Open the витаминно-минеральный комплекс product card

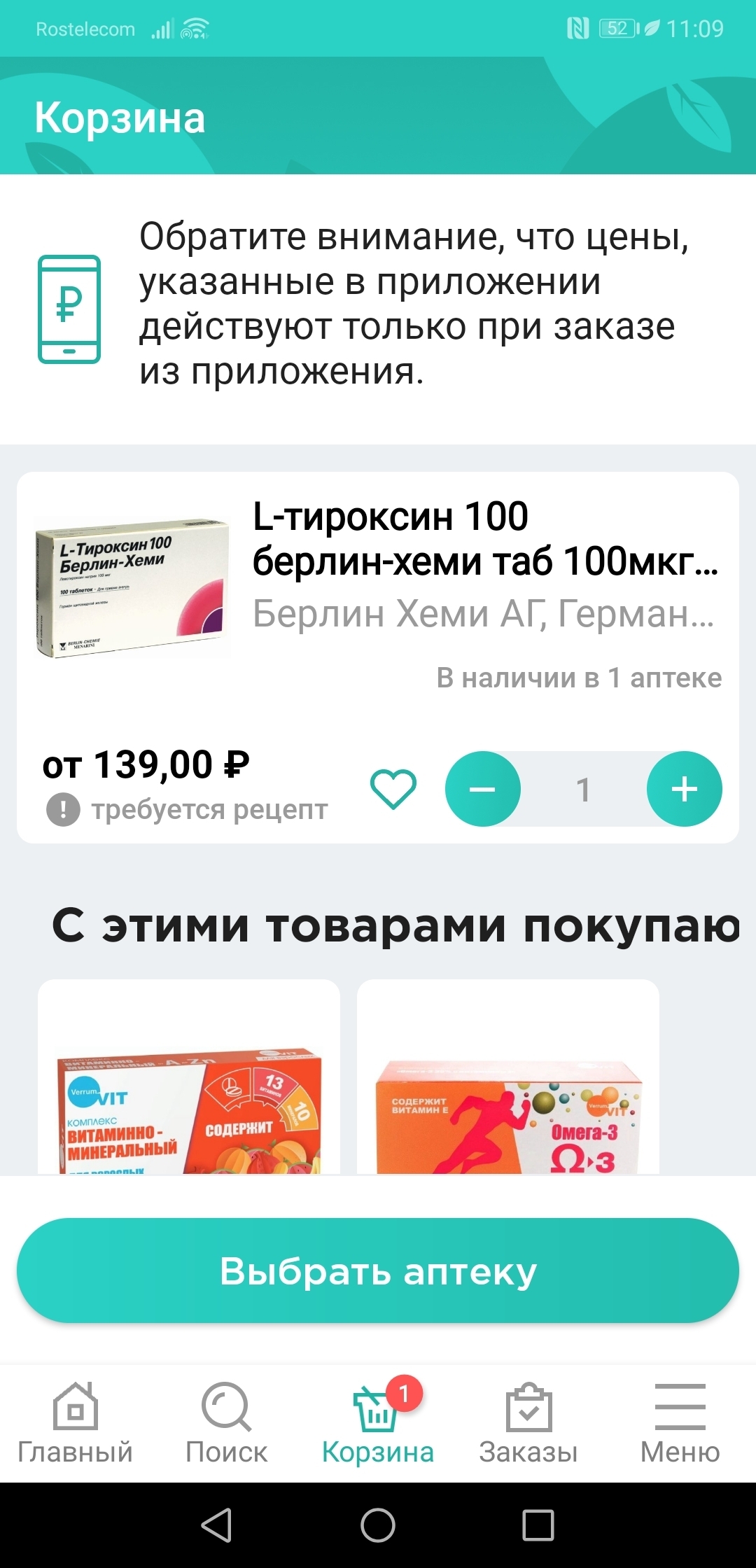[x=189, y=1078]
